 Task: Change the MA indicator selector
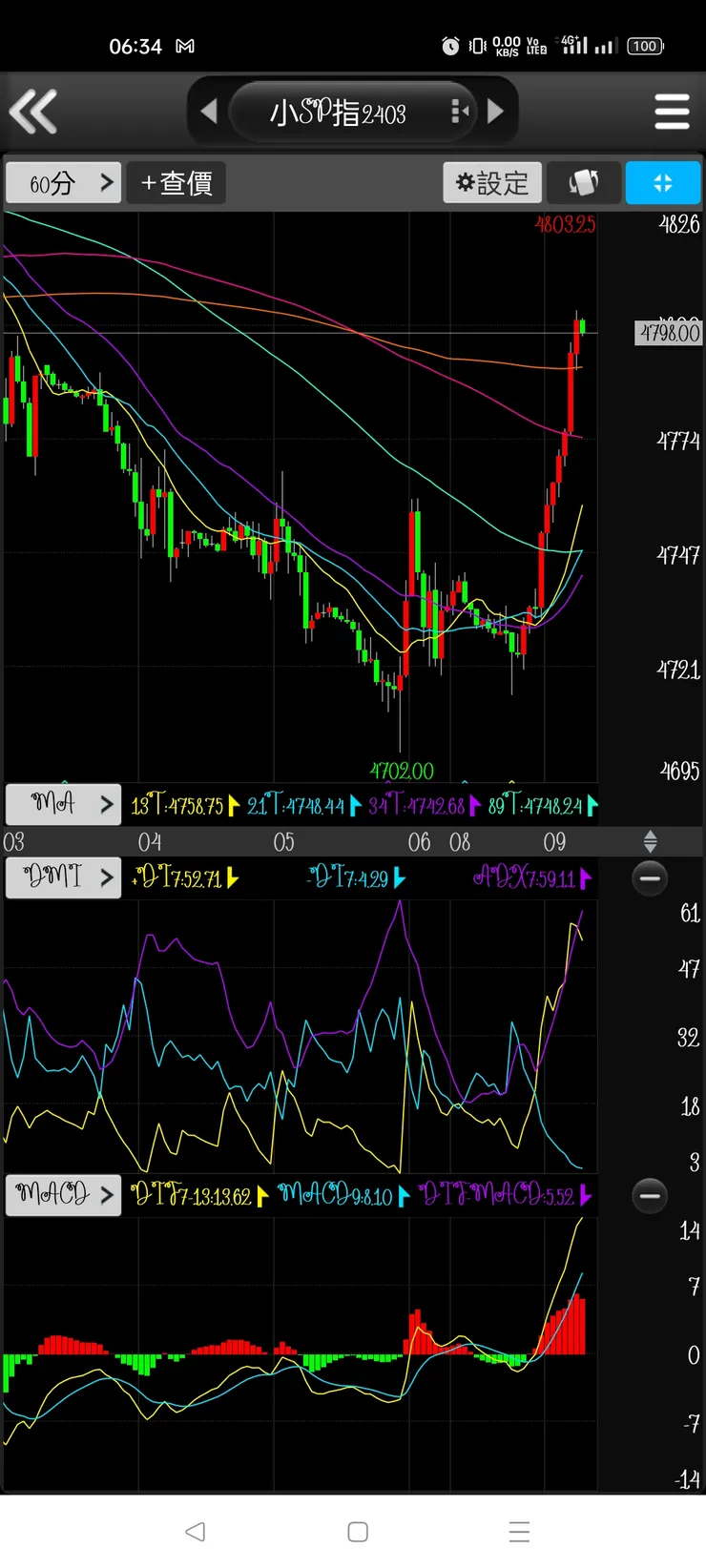64,803
